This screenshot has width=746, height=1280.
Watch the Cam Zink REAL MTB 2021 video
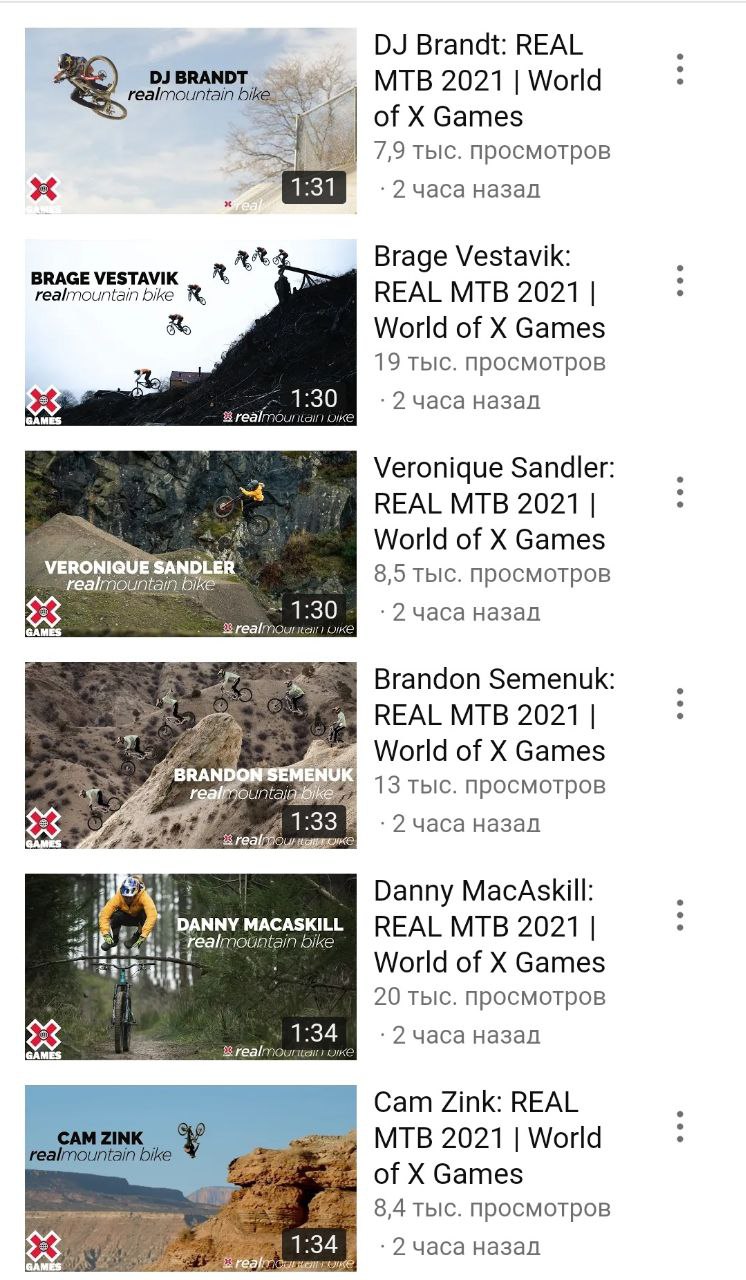coord(190,1178)
